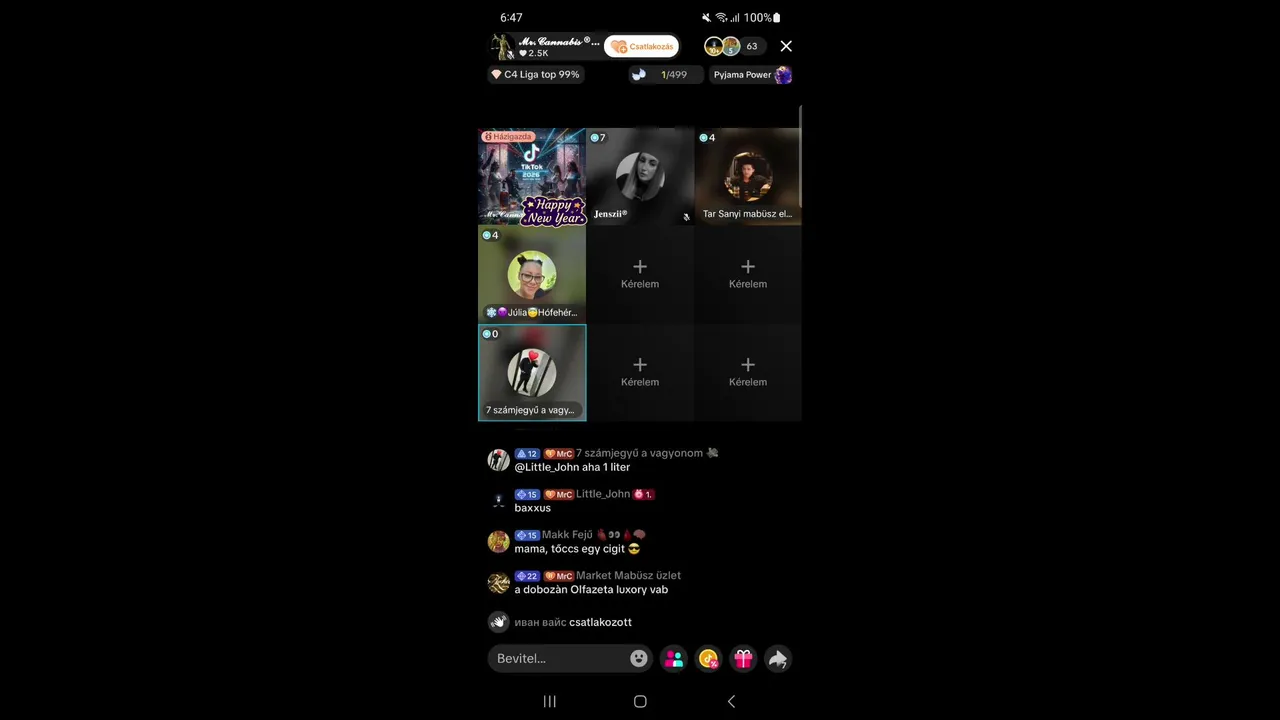The image size is (1280, 720).
Task: Open the 7 számjegyű a vagyonom guest tile
Action: coord(532,372)
